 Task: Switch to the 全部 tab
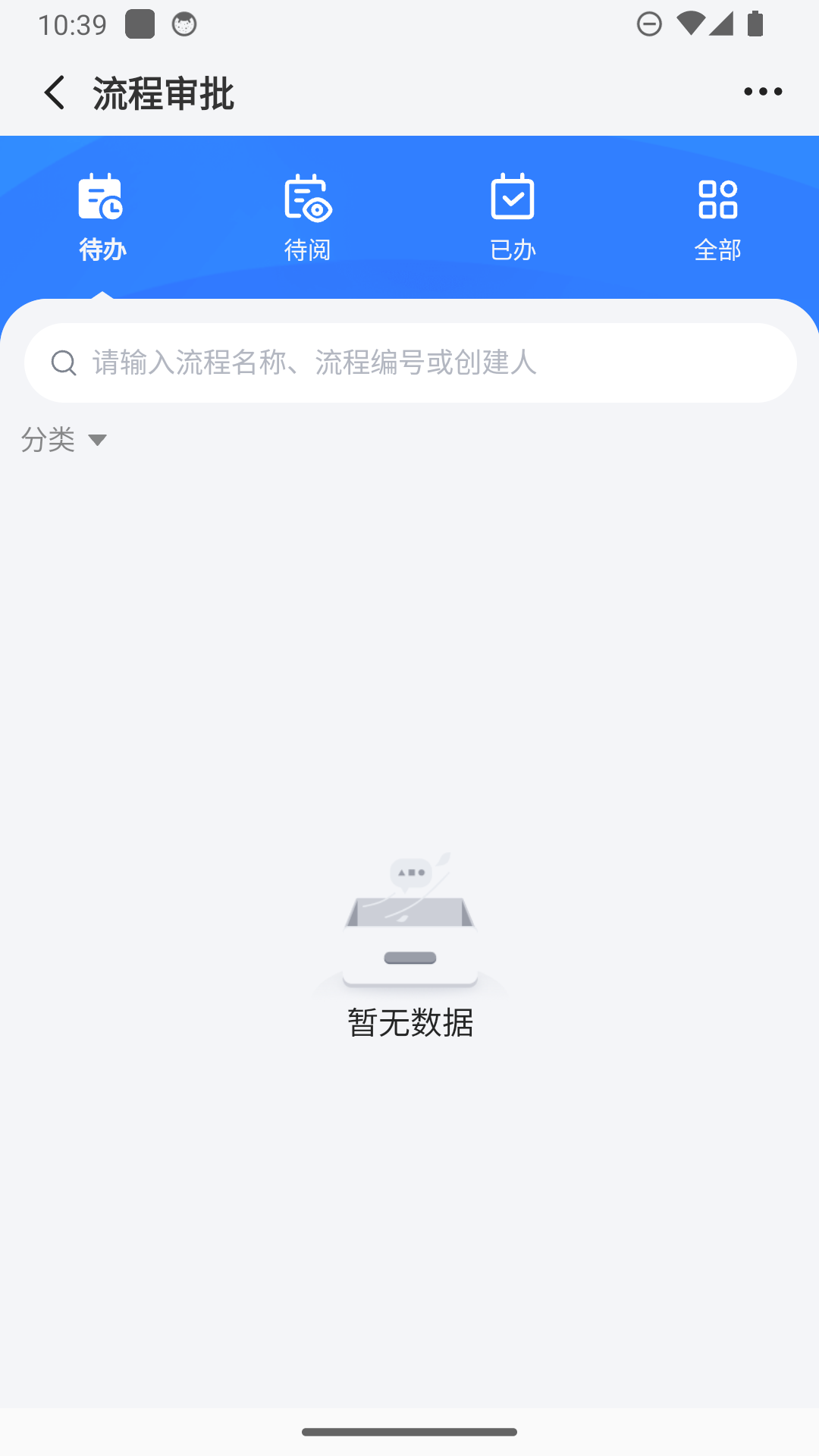click(718, 248)
